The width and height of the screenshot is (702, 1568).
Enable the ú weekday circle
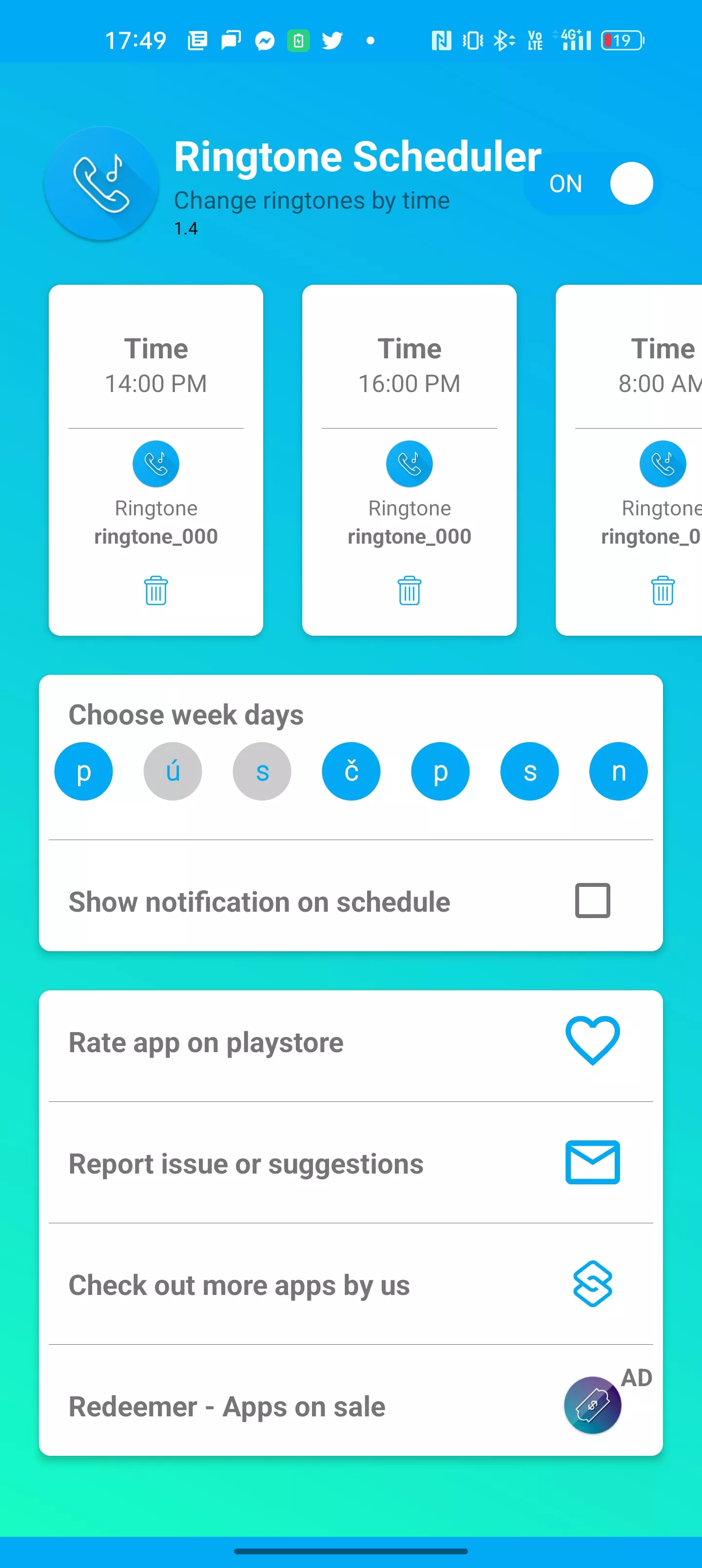173,771
